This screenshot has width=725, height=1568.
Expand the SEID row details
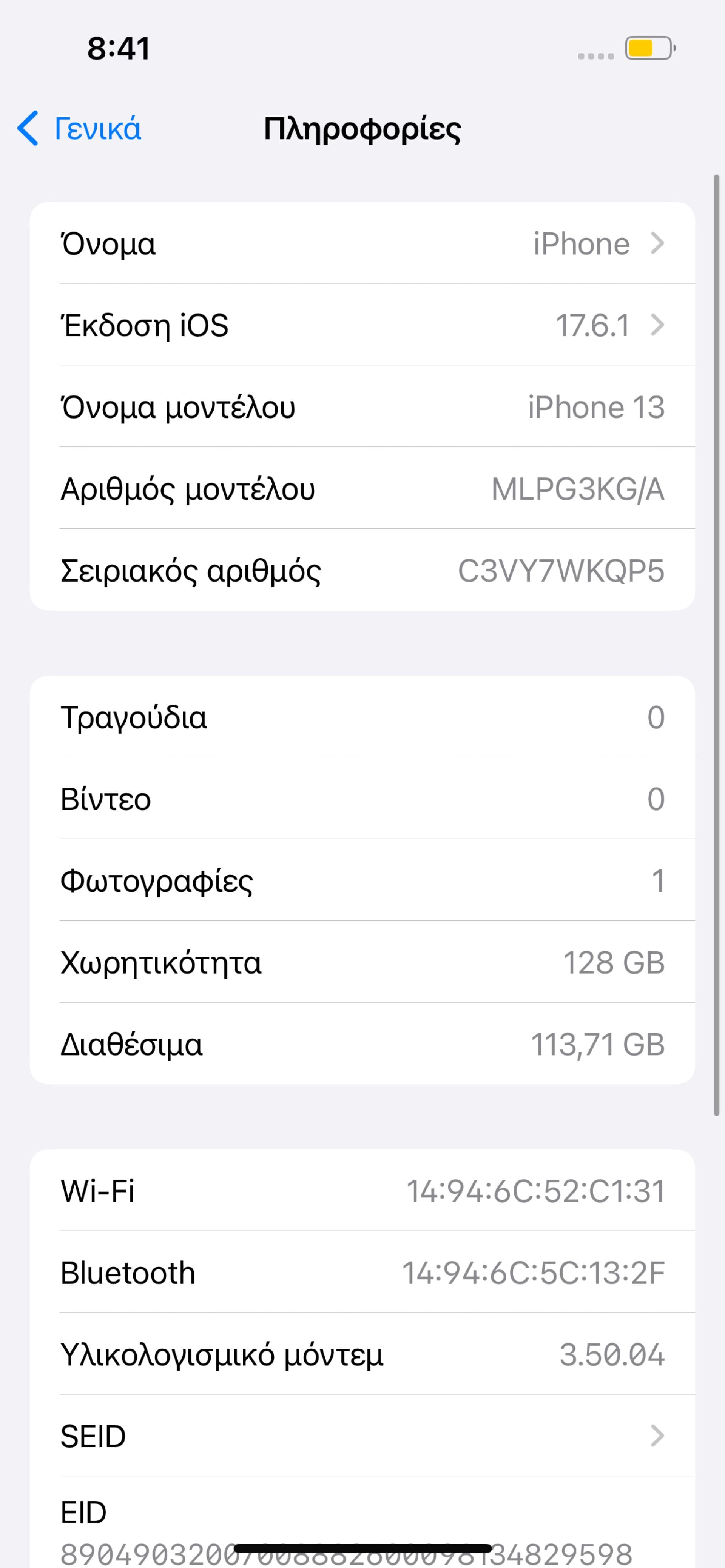point(362,1435)
